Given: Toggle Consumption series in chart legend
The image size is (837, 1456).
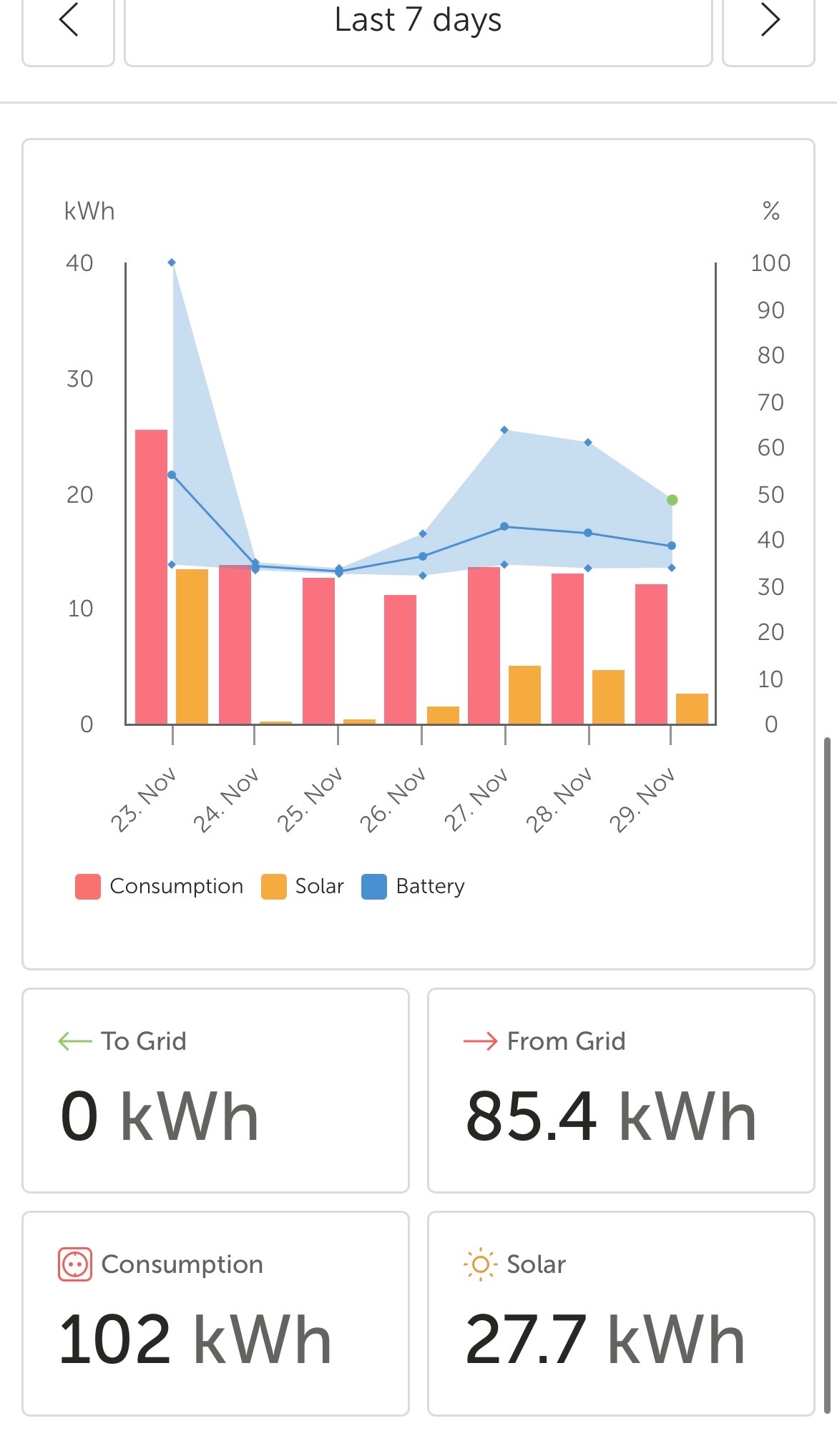Looking at the screenshot, I should 160,886.
